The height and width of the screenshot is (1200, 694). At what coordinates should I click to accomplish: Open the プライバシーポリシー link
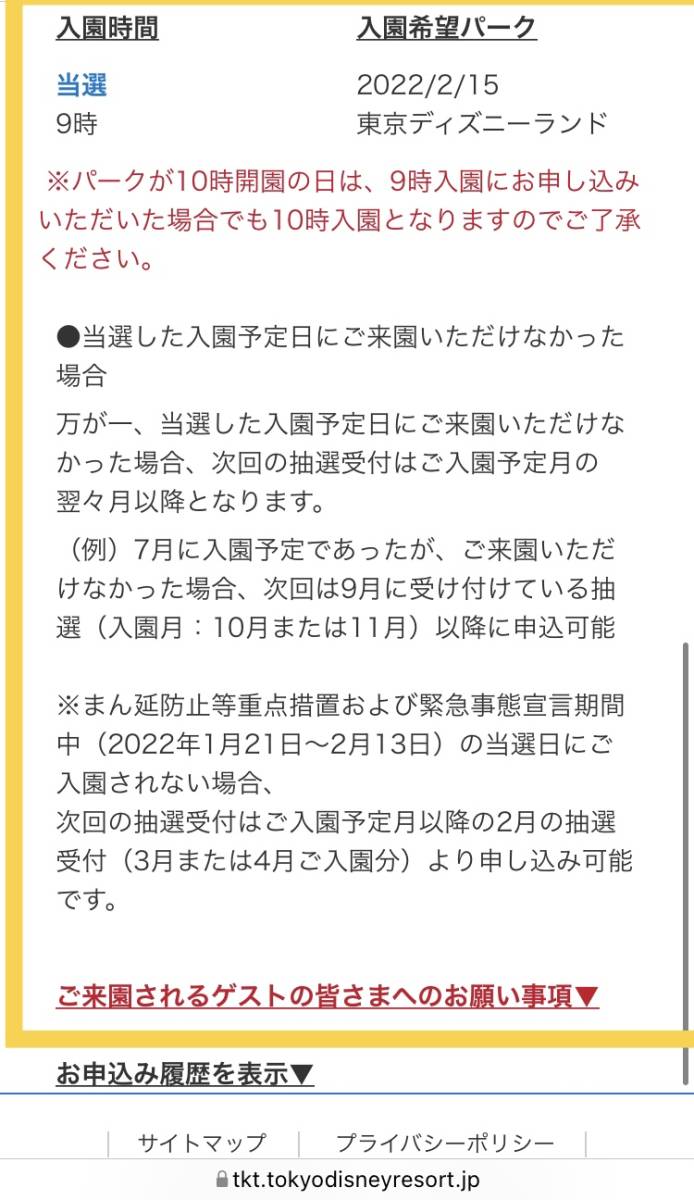(445, 1143)
